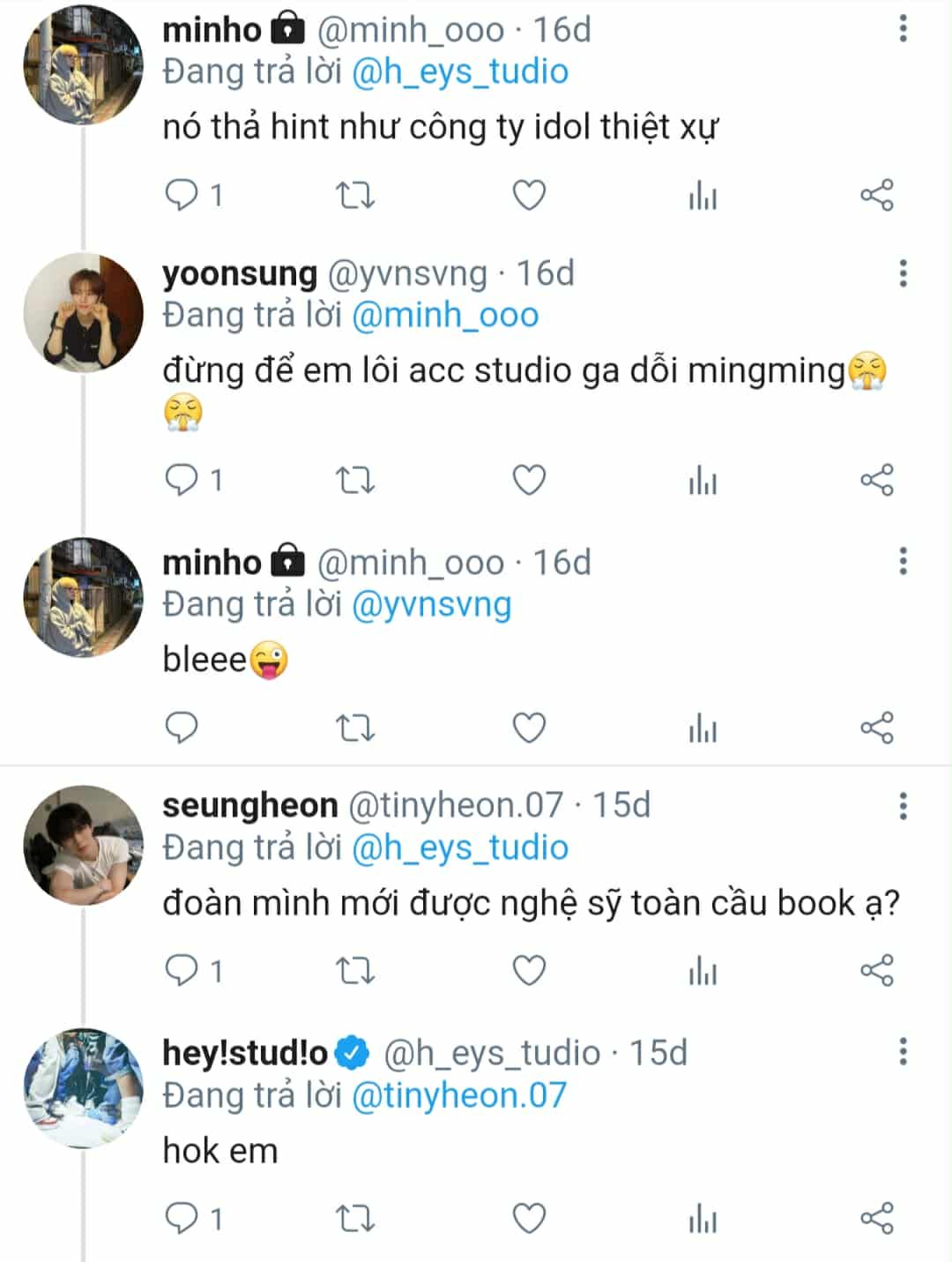The width and height of the screenshot is (952, 1262).
Task: Open yoonsung's profile picture
Action: 83,313
